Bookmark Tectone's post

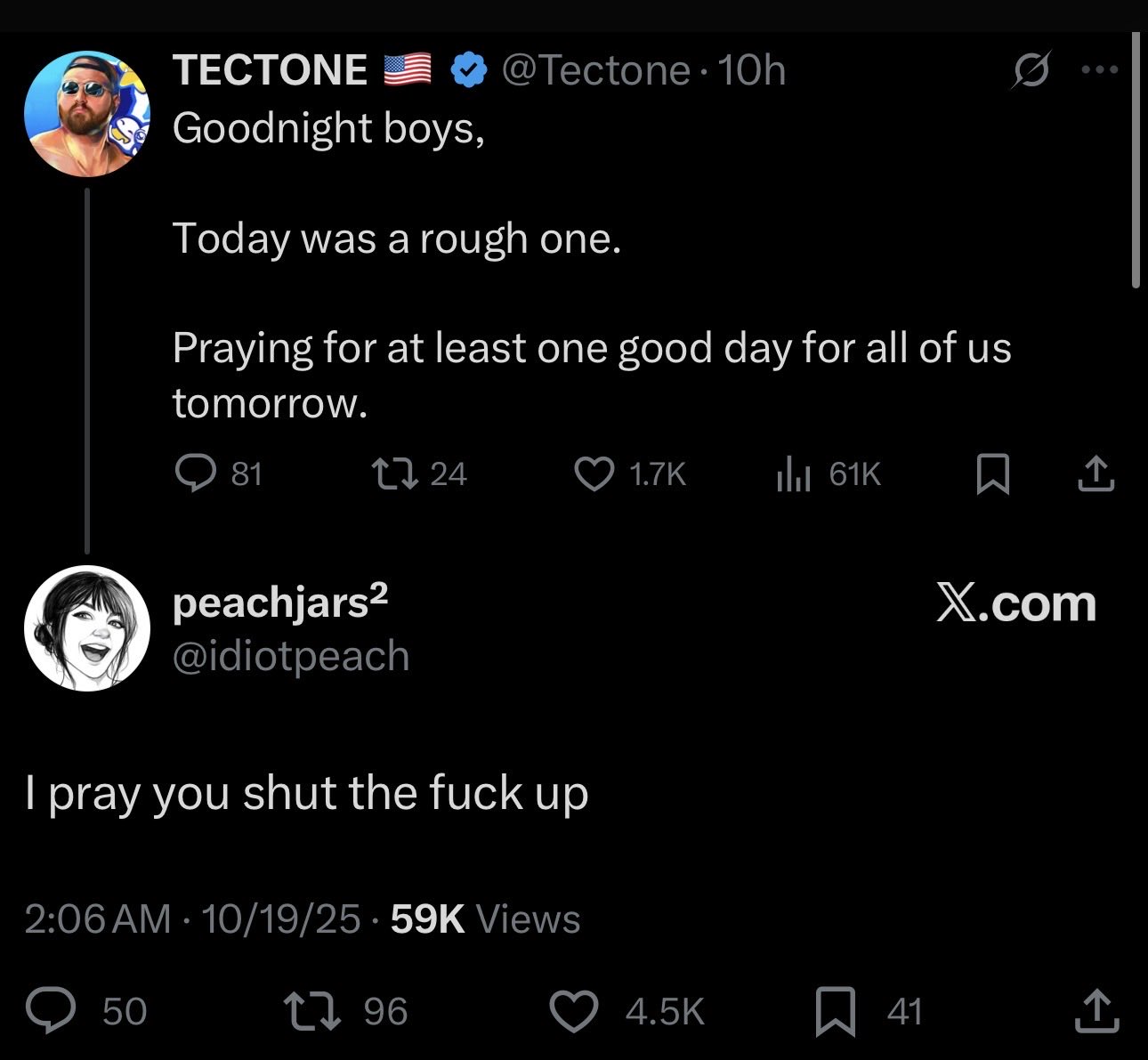pos(992,473)
